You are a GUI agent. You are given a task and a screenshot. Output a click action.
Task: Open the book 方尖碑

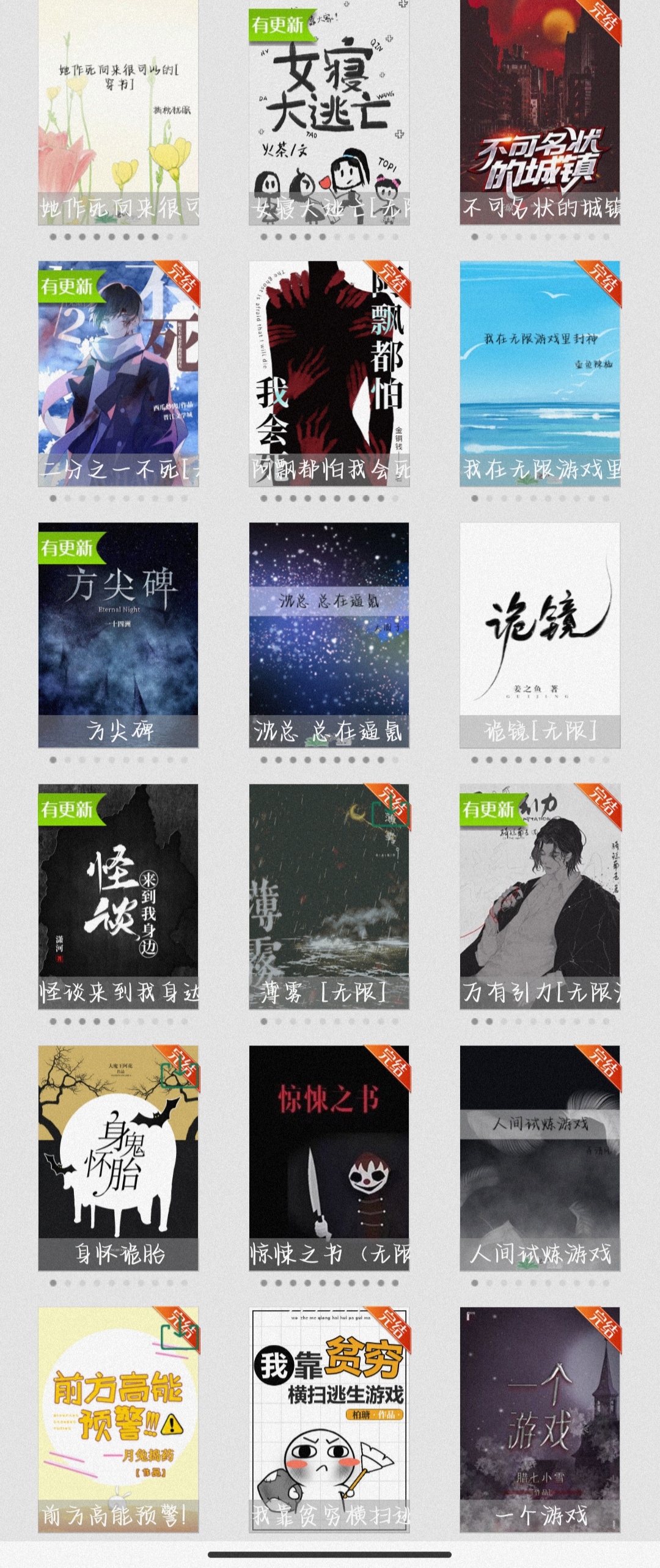click(x=119, y=635)
